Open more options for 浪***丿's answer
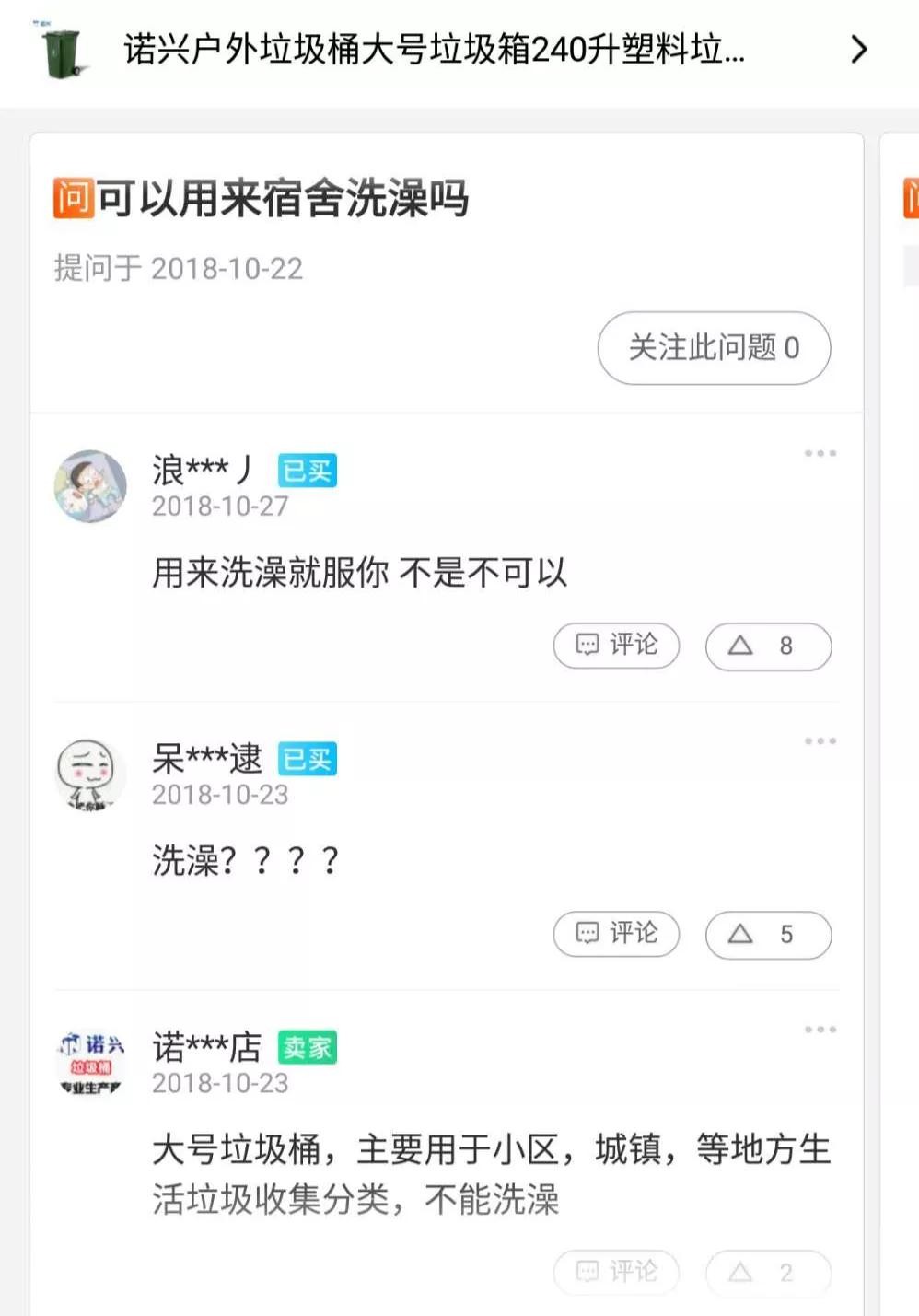 pyautogui.click(x=820, y=453)
